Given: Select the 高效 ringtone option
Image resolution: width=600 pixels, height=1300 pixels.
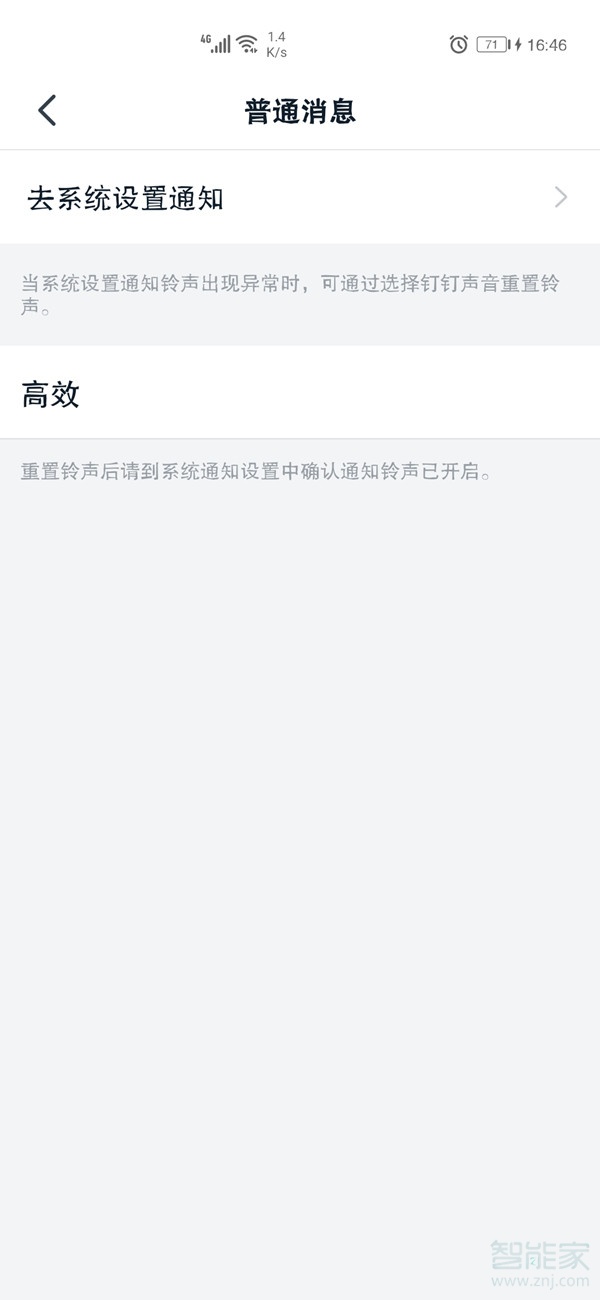Looking at the screenshot, I should point(300,394).
